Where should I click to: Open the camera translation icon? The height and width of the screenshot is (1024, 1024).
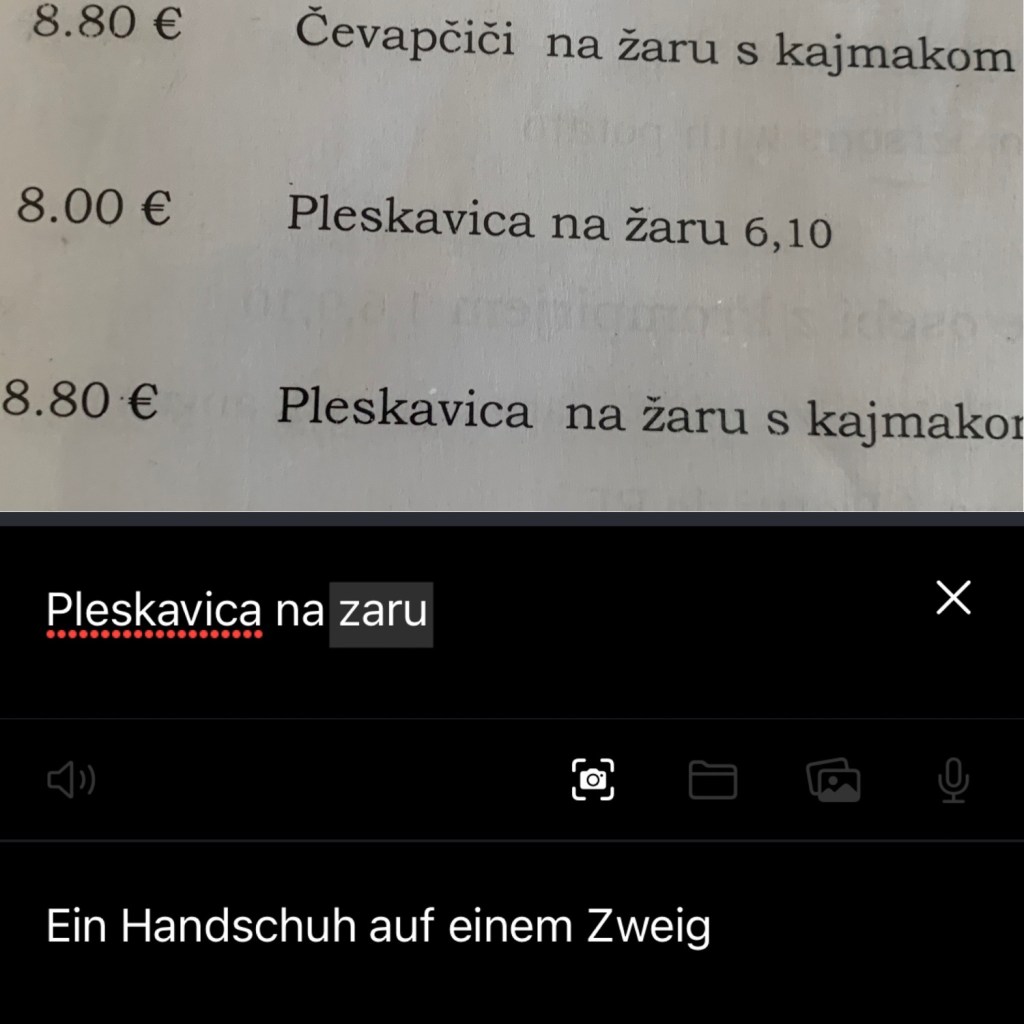click(593, 780)
